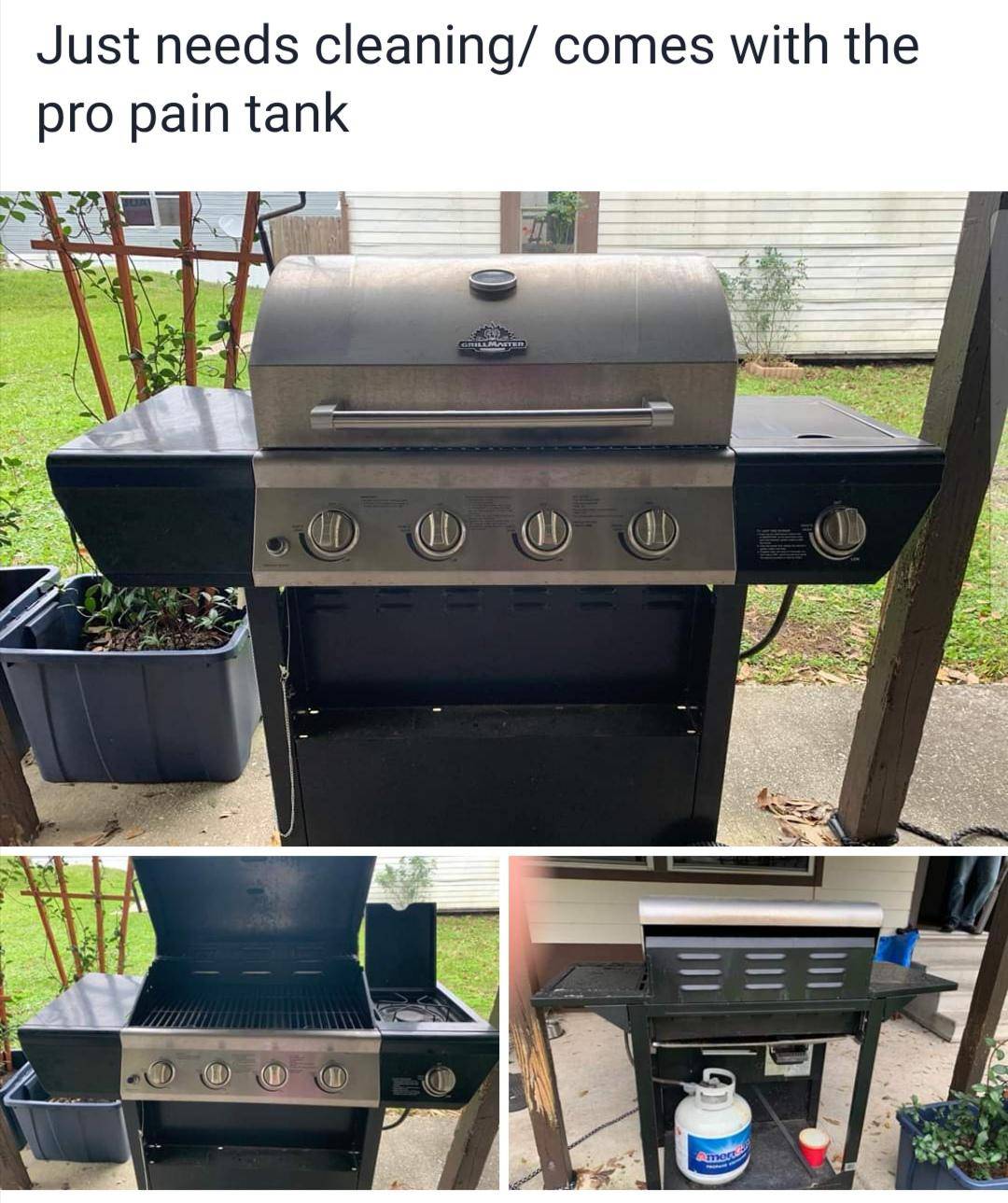Open the photo showing the propane tank
This screenshot has width=1008, height=1203.
[758, 1022]
